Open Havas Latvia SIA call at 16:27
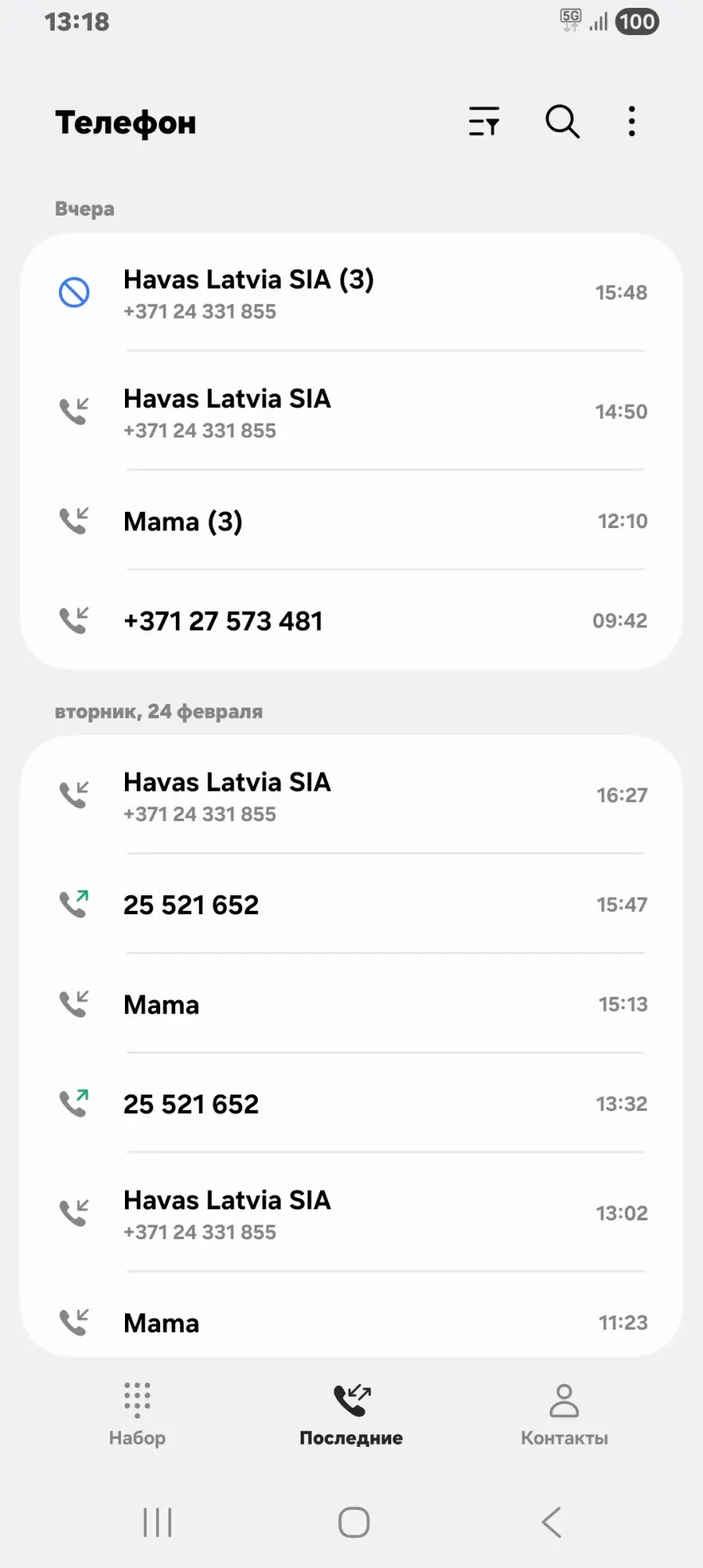 point(351,795)
